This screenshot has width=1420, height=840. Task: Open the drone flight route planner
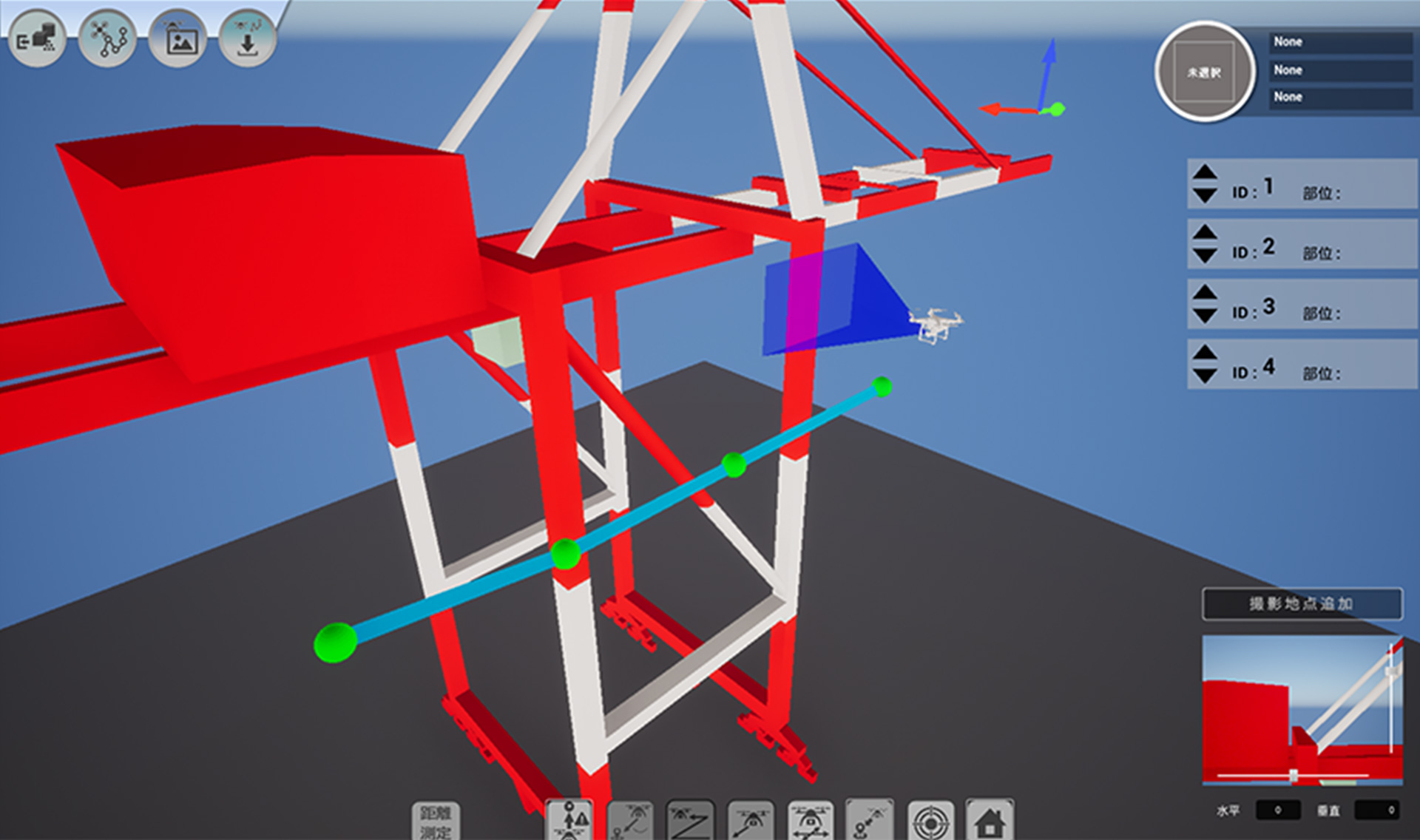pyautogui.click(x=107, y=38)
